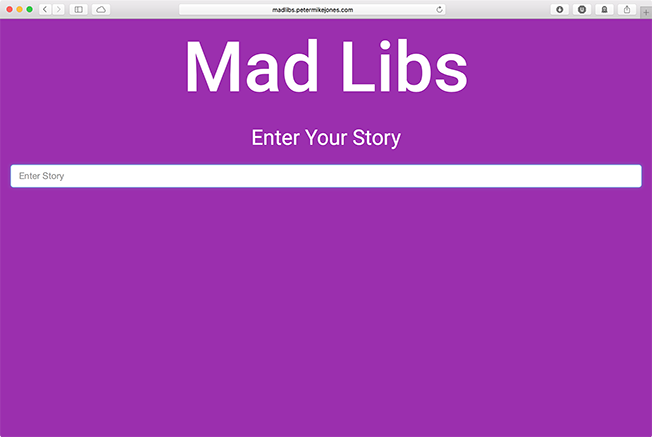The height and width of the screenshot is (437, 652).
Task: Click the browser address bar
Action: pyautogui.click(x=312, y=9)
